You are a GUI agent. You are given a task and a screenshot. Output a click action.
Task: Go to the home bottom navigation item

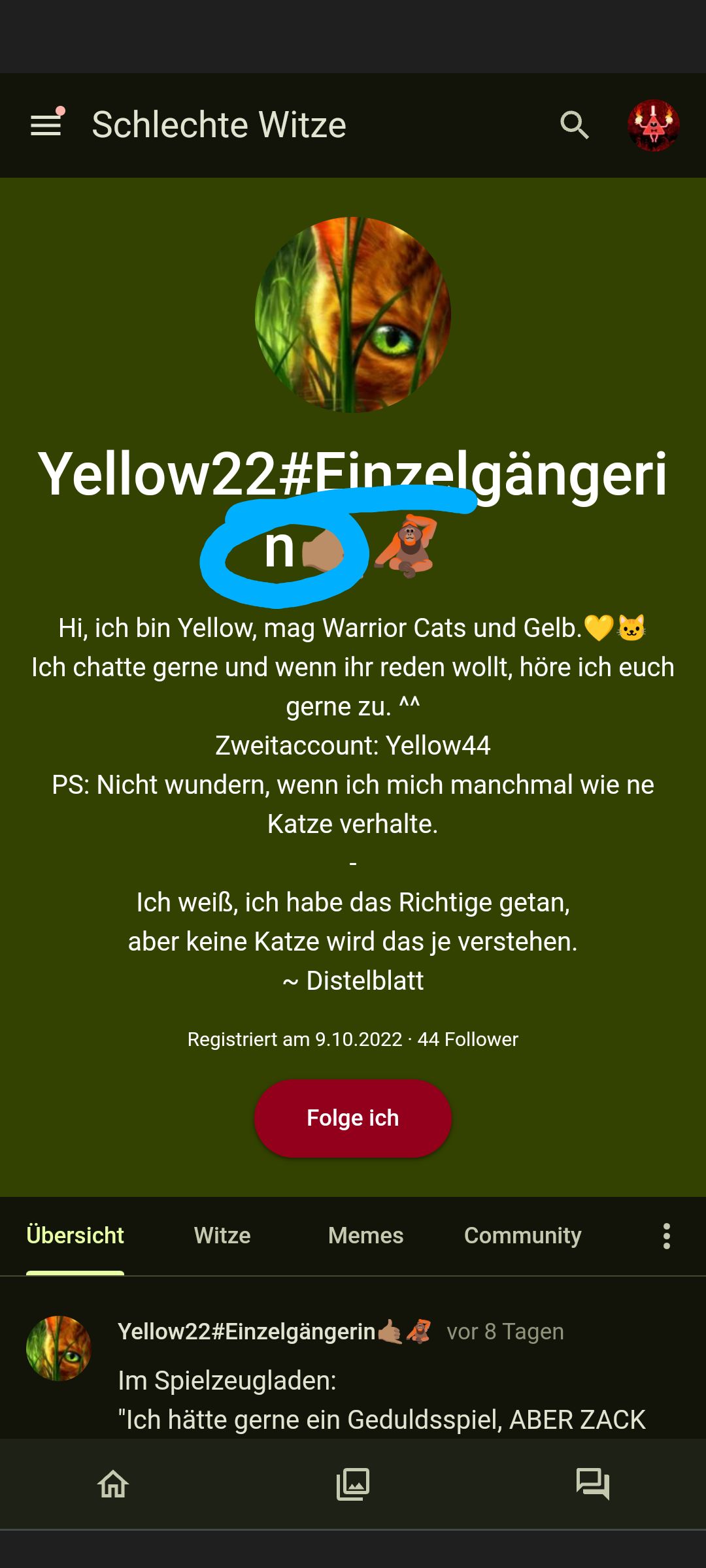(x=113, y=1484)
